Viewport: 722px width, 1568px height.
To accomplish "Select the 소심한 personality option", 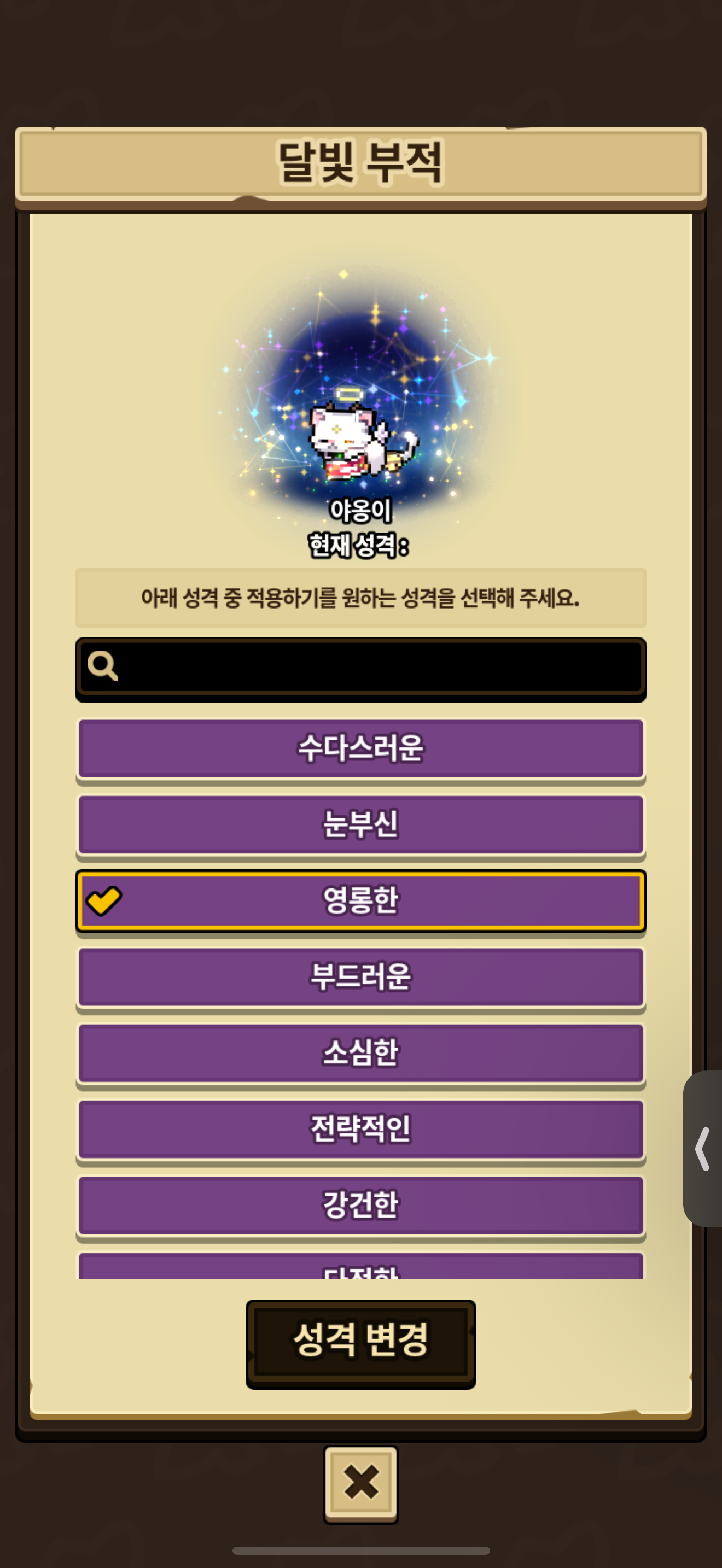I will point(360,1052).
